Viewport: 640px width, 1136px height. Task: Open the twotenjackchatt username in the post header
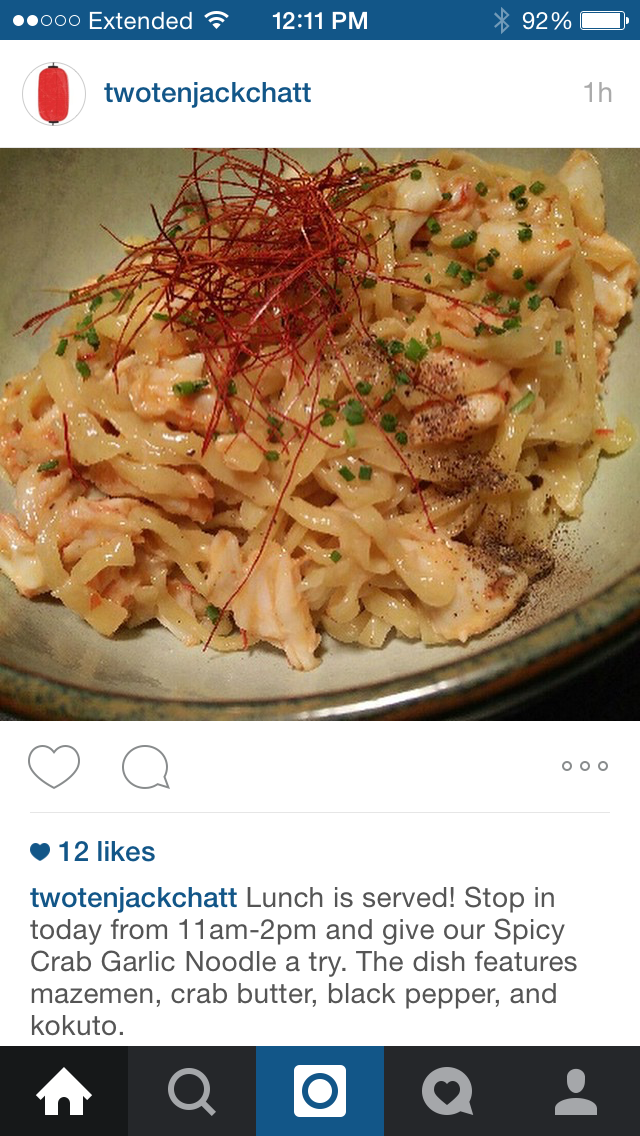click(x=207, y=94)
